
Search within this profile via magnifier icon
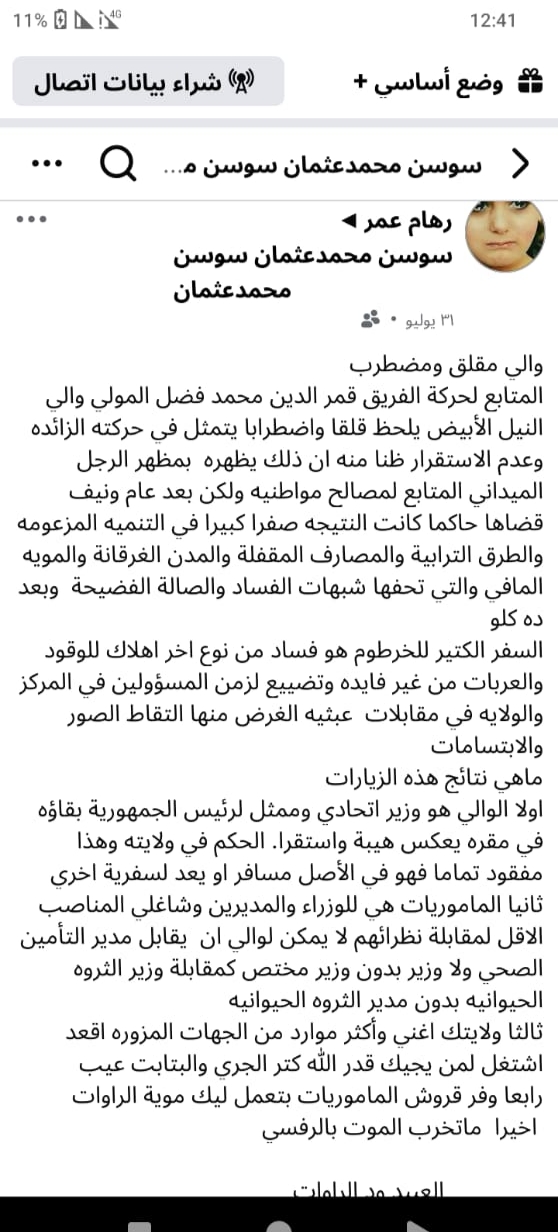pos(118,163)
